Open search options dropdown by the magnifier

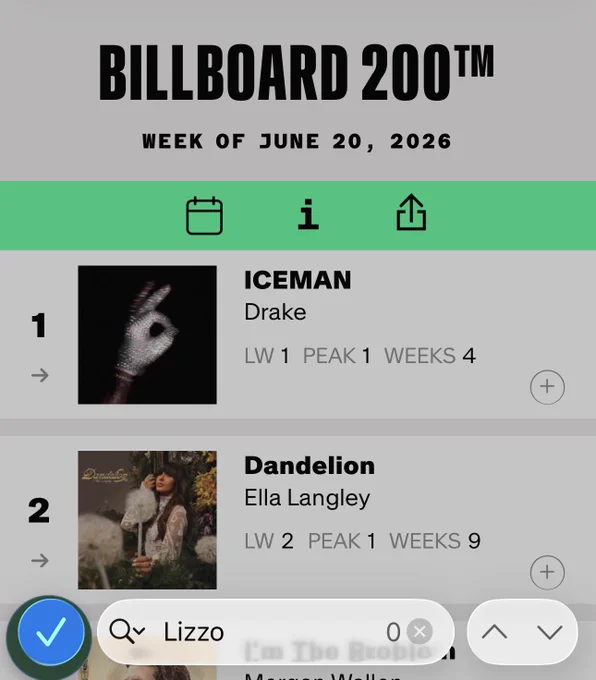tap(127, 631)
